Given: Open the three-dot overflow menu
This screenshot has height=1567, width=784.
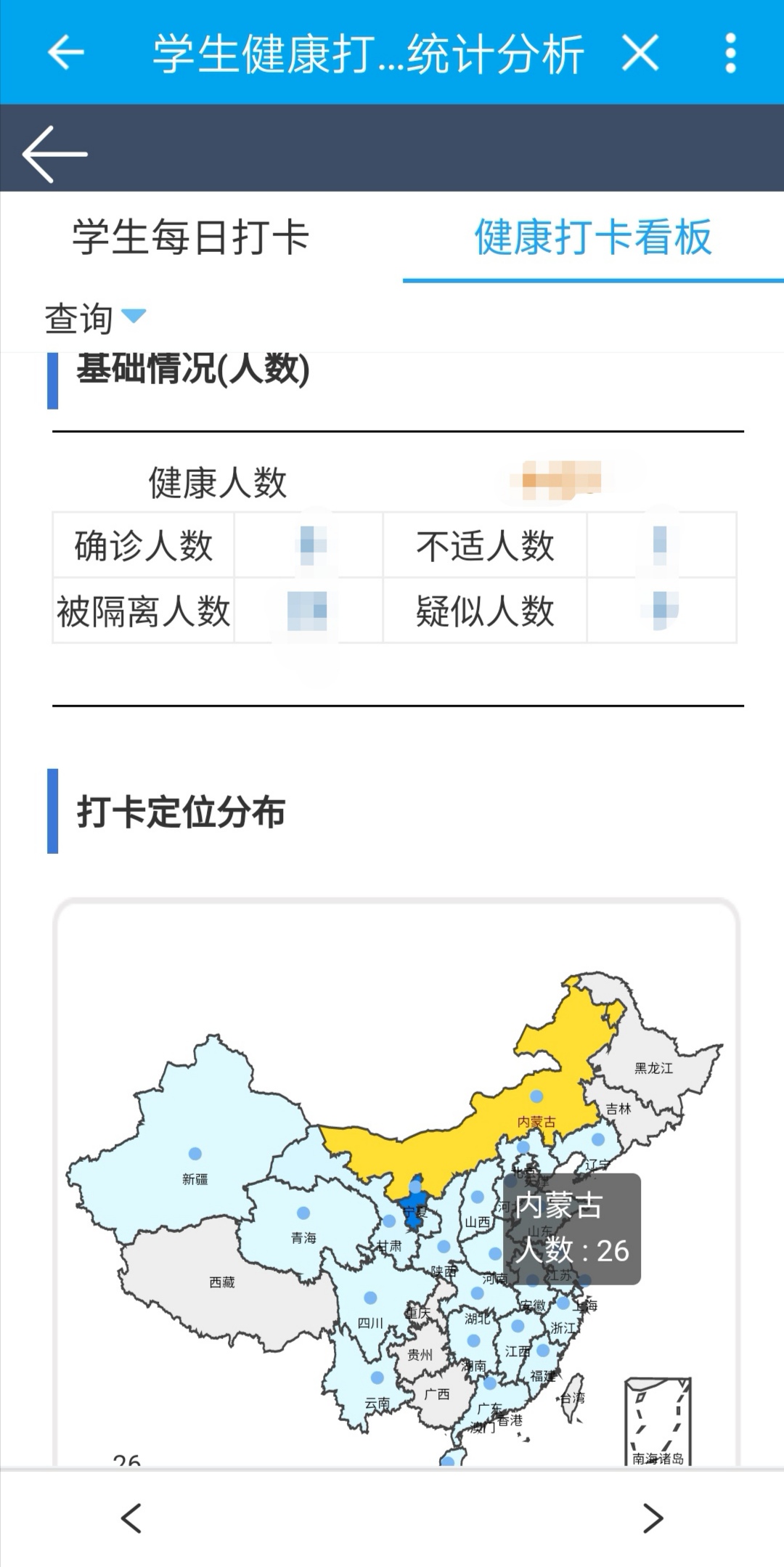Looking at the screenshot, I should coord(730,53).
